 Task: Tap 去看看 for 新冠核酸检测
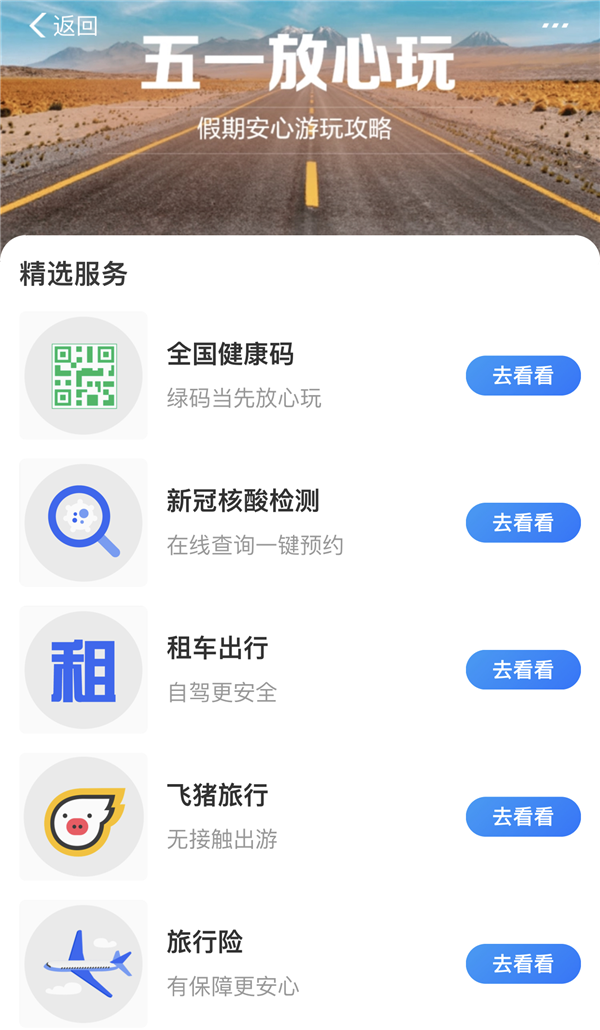click(523, 523)
